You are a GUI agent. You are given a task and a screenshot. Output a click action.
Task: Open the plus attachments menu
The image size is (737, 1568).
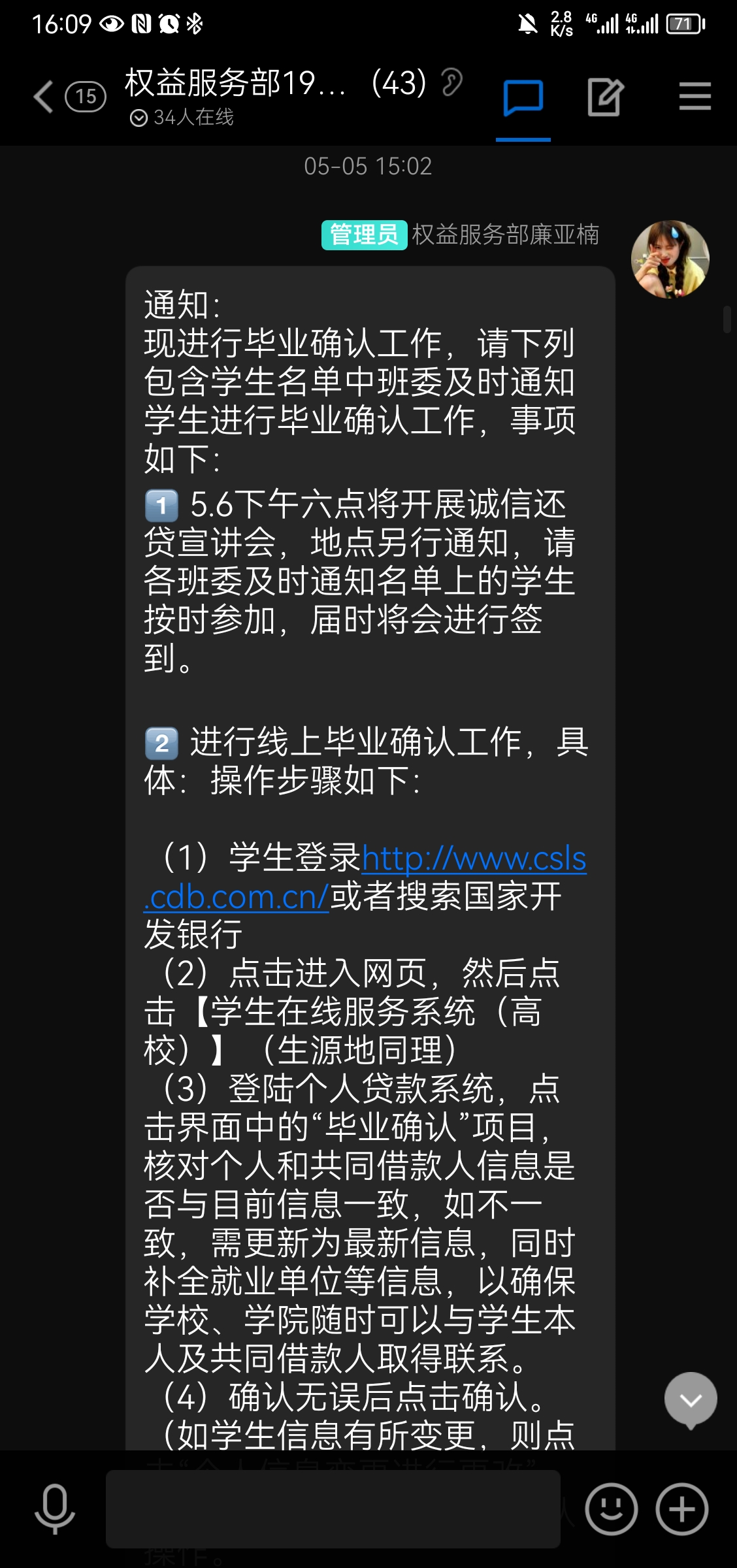[x=682, y=1509]
